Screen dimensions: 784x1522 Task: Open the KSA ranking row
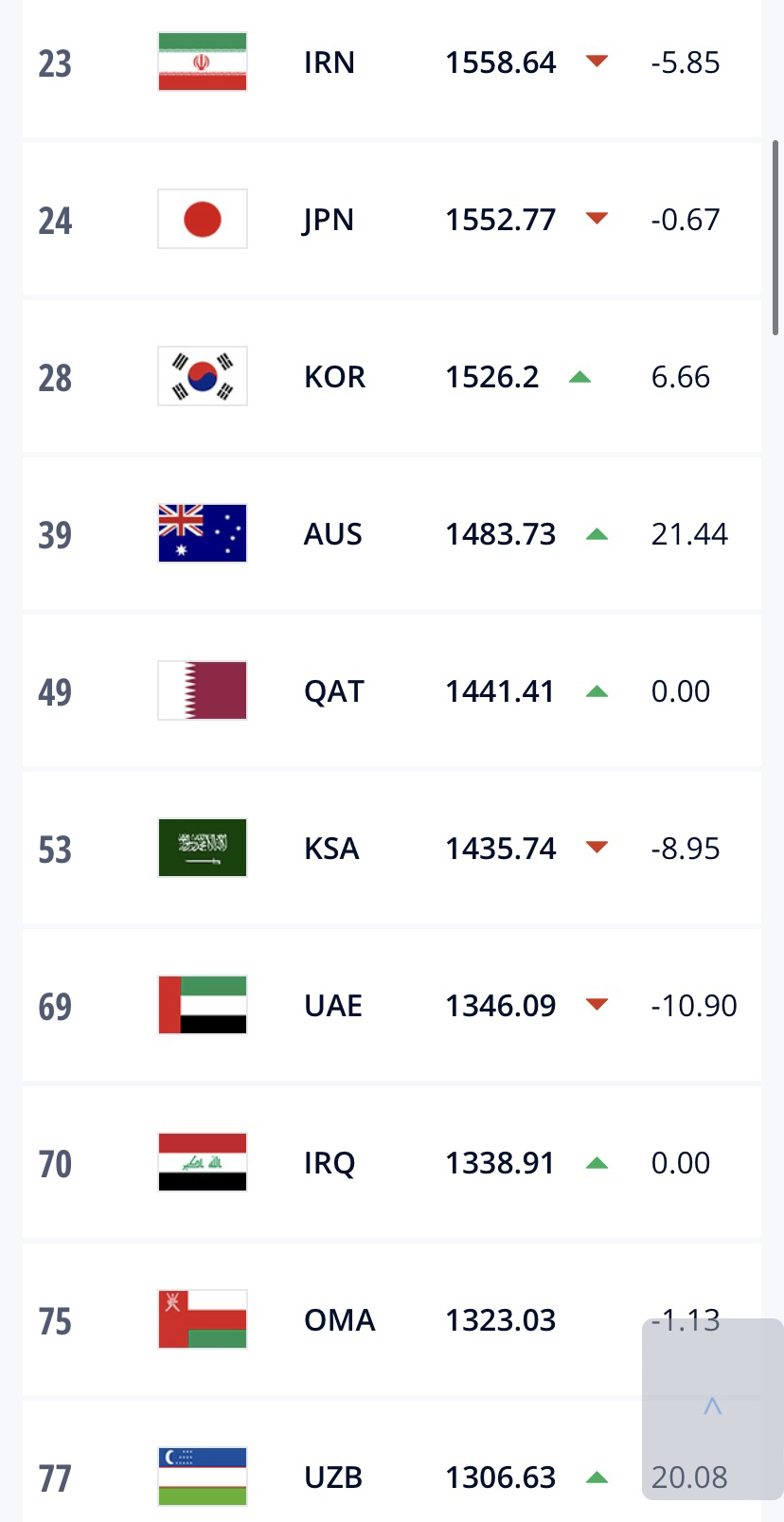click(x=392, y=849)
